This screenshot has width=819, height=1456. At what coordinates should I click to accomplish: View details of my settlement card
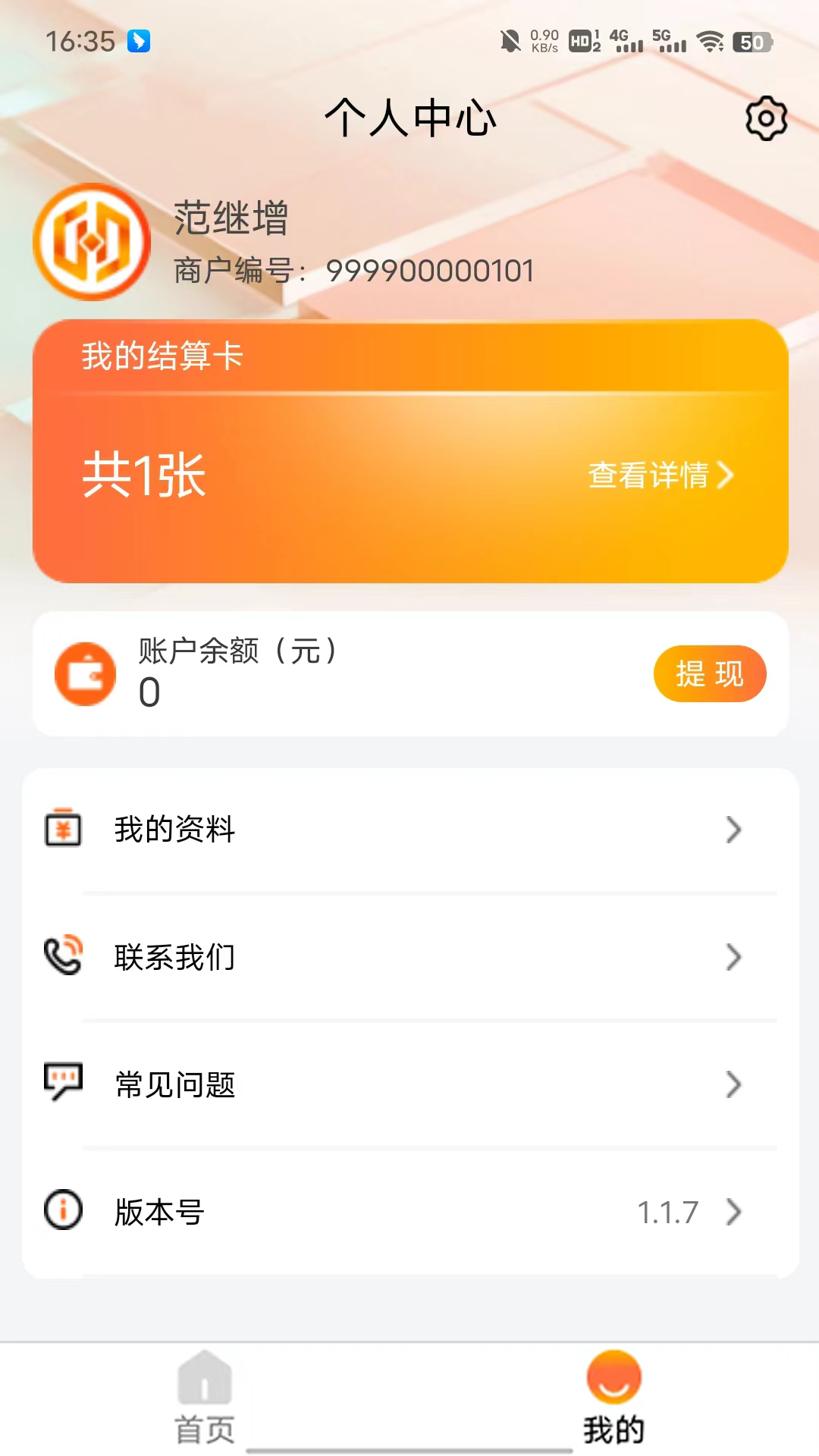(660, 475)
